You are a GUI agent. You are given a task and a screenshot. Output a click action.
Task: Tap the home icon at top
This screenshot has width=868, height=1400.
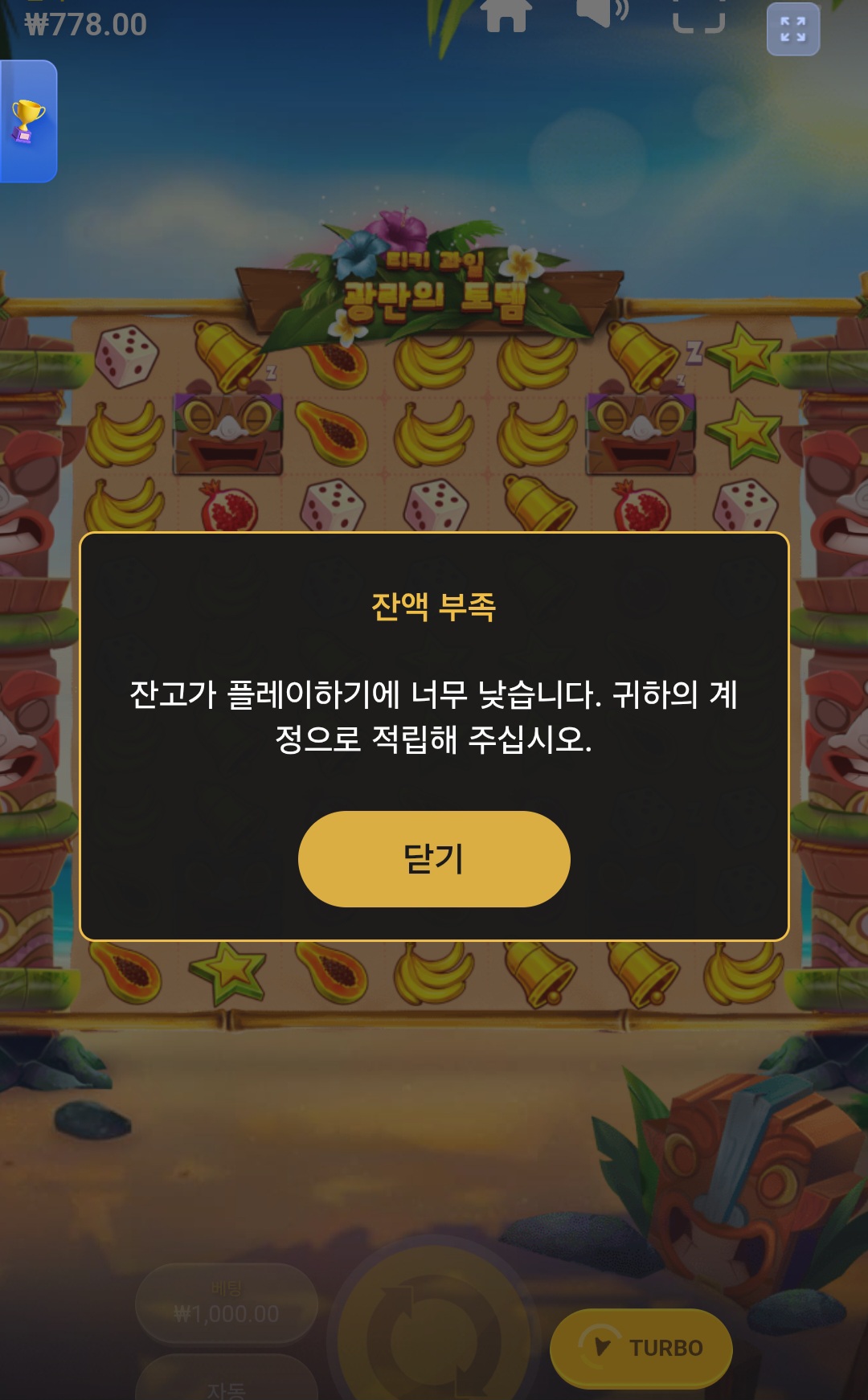[506, 14]
